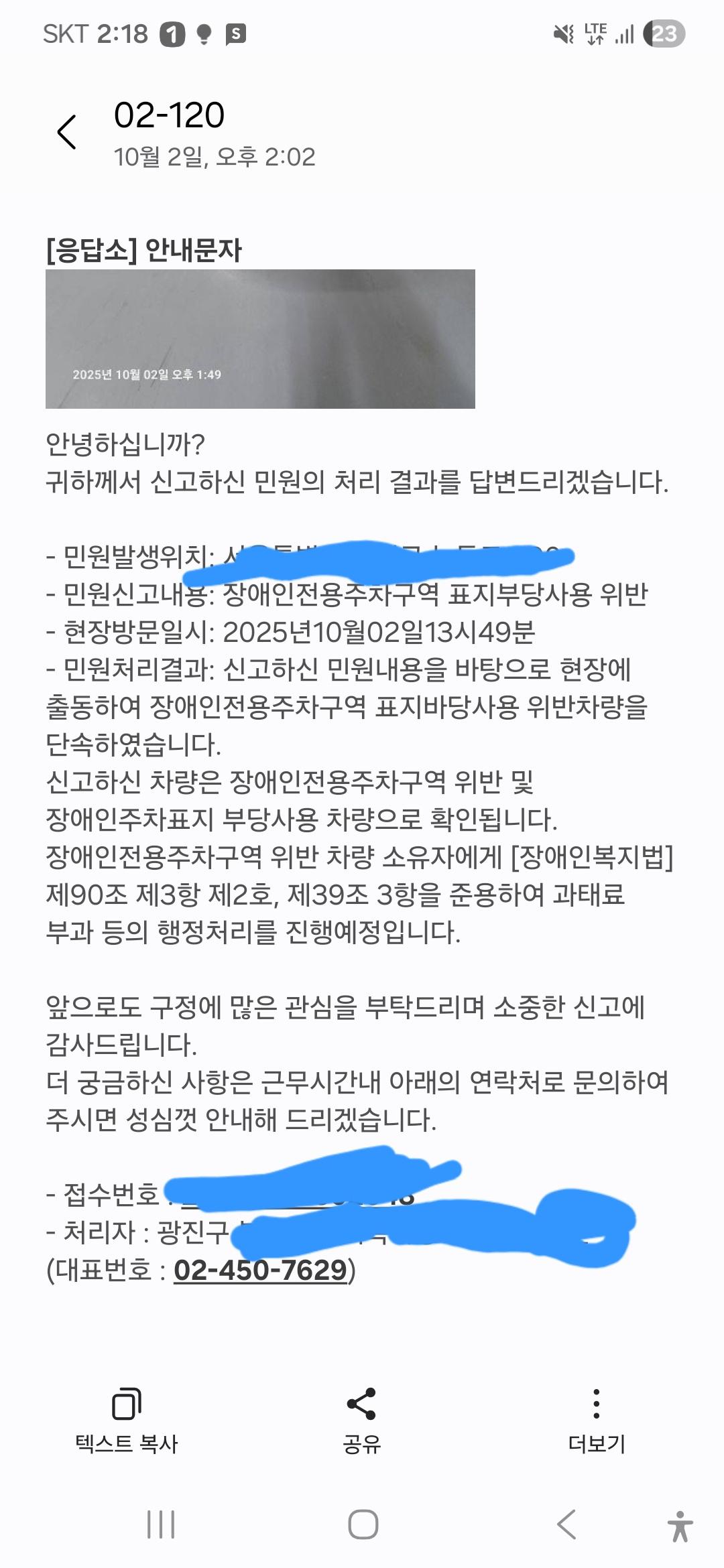Open the accessibility shortcut button
This screenshot has height=1568, width=724.
pos(680,1526)
